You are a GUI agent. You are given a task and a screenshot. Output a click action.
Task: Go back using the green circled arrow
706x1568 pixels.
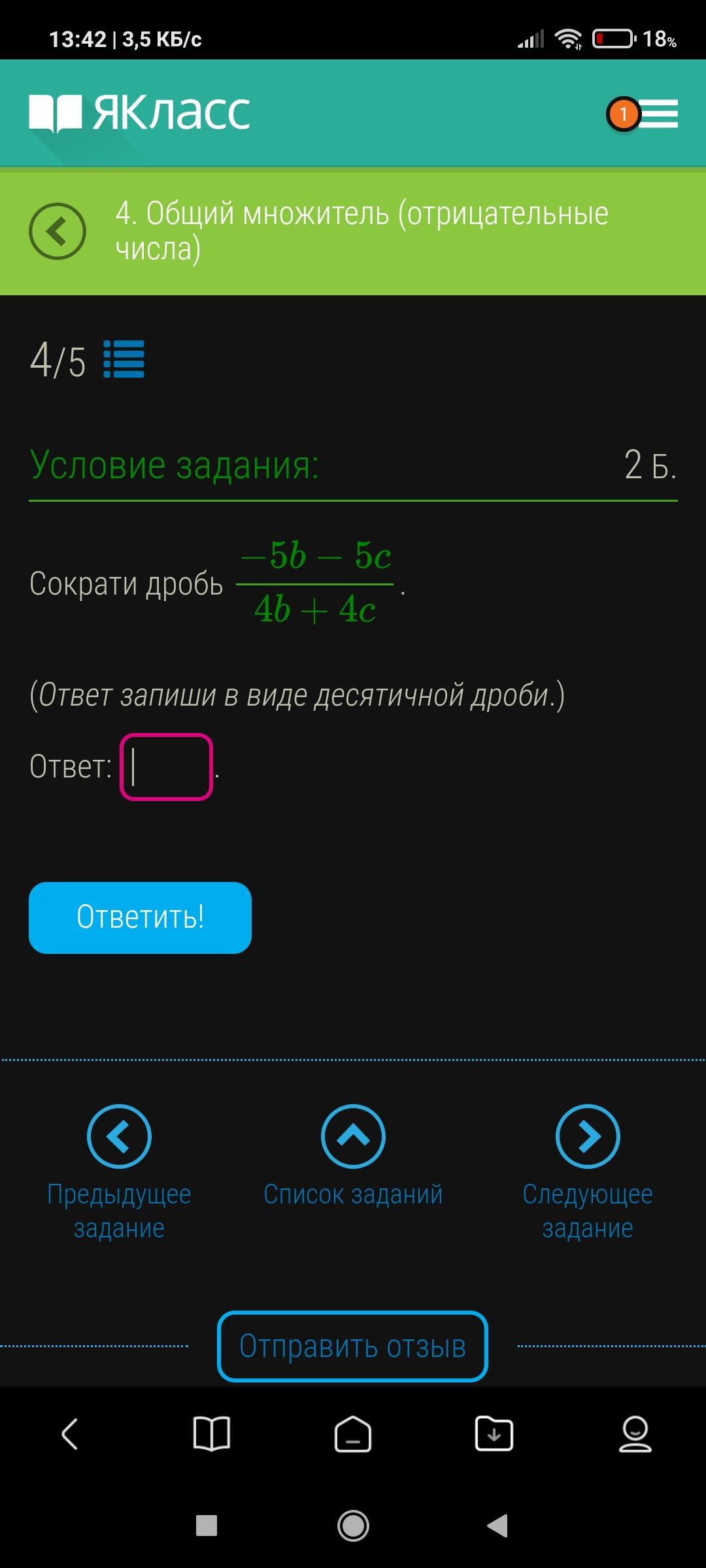(x=58, y=231)
